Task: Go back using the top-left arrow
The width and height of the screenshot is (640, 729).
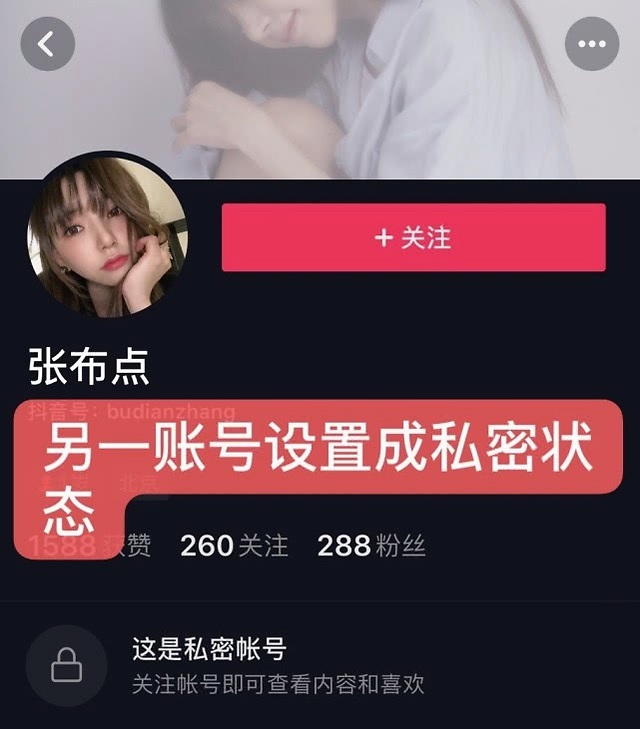Action: [x=48, y=45]
